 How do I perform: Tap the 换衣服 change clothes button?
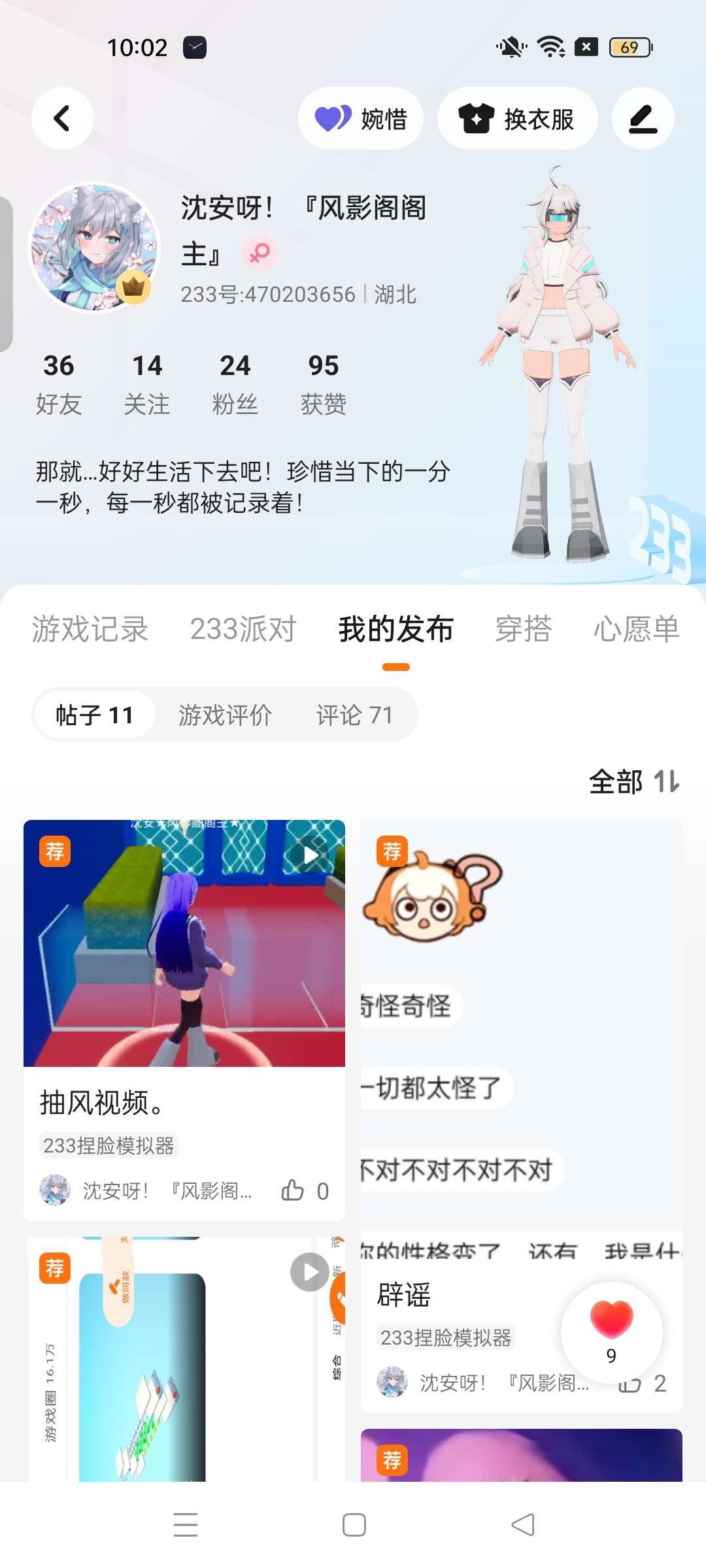click(x=517, y=118)
